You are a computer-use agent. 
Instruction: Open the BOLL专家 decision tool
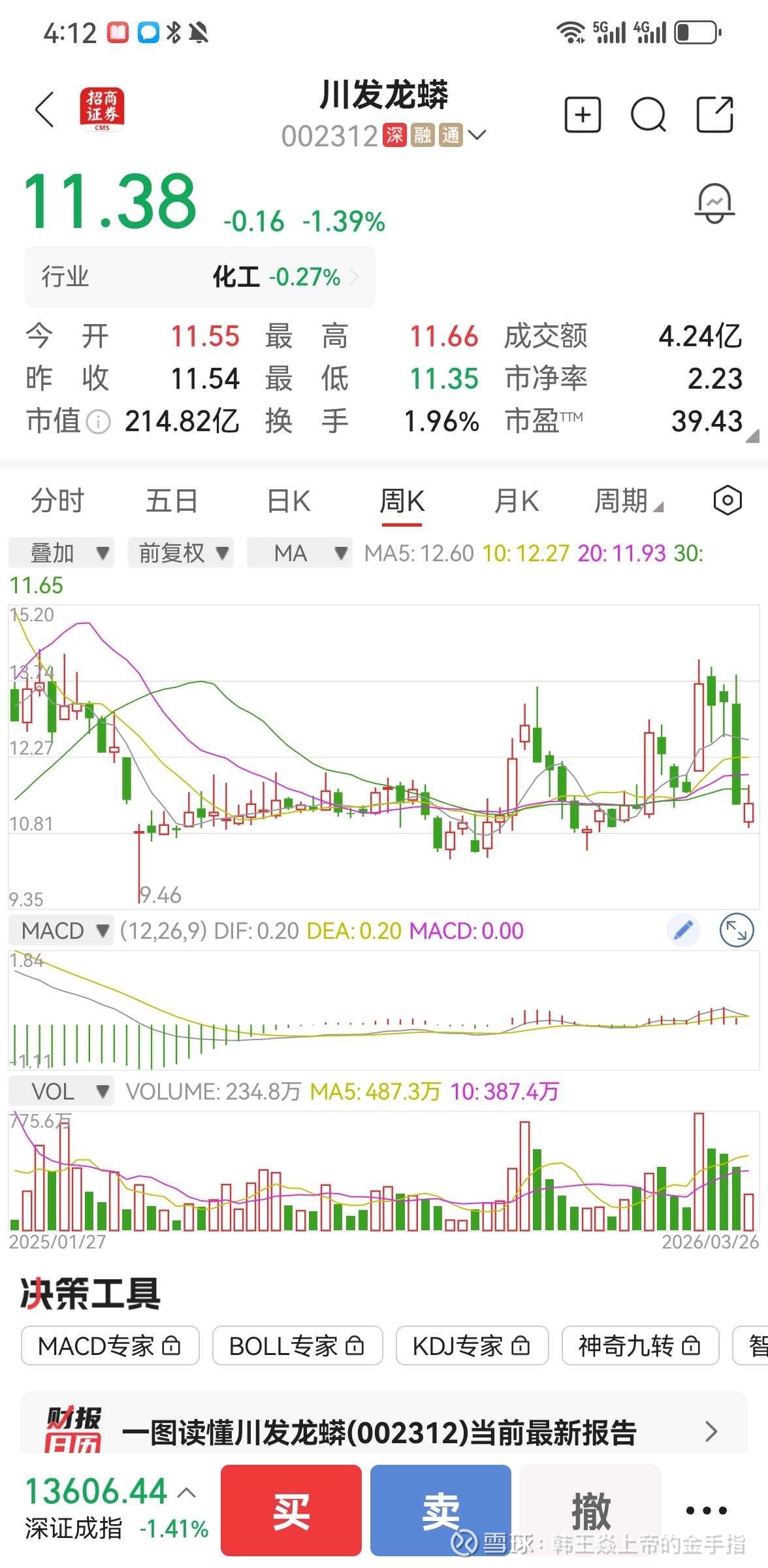point(297,1346)
